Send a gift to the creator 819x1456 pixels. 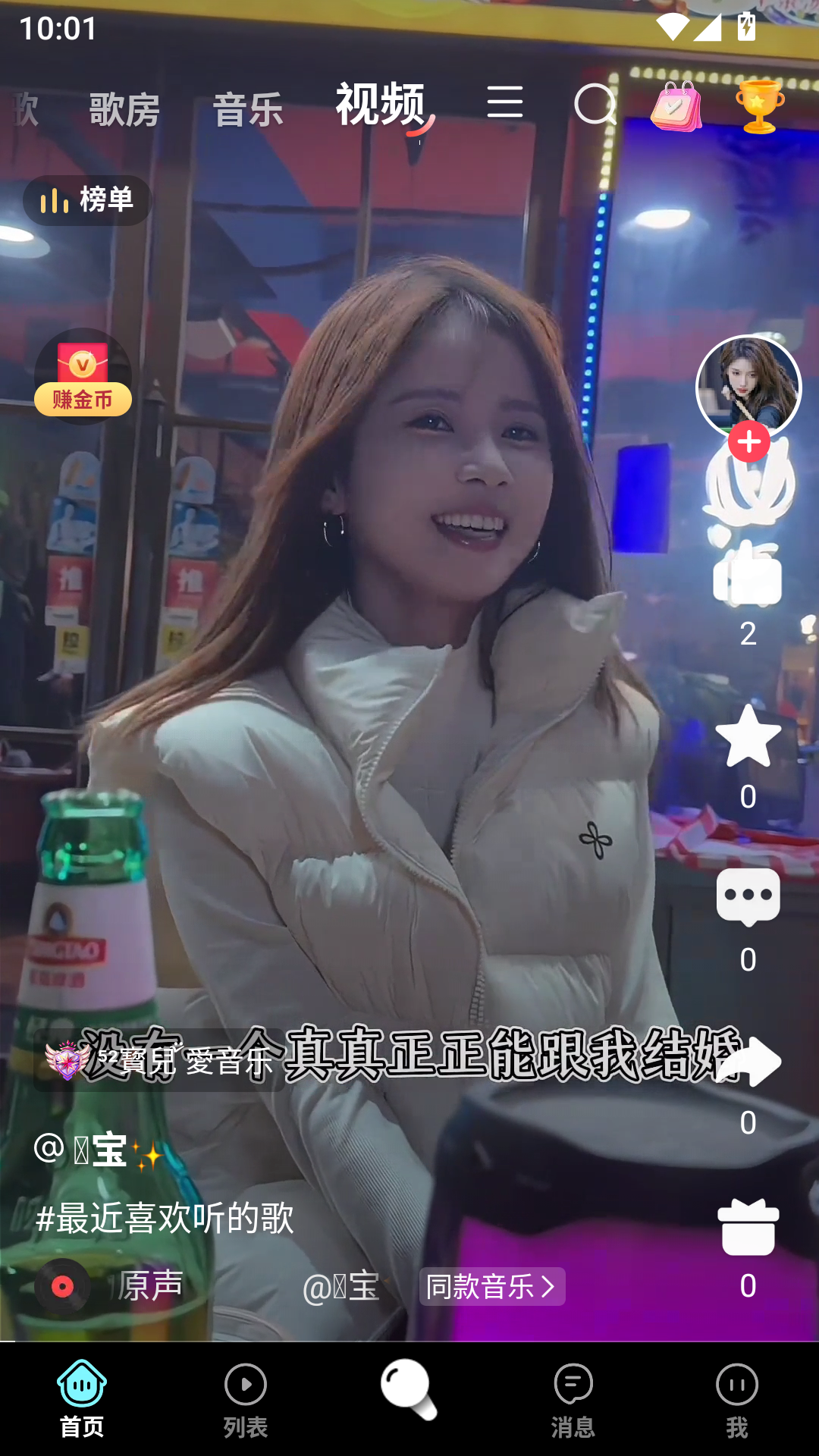coord(748,1227)
